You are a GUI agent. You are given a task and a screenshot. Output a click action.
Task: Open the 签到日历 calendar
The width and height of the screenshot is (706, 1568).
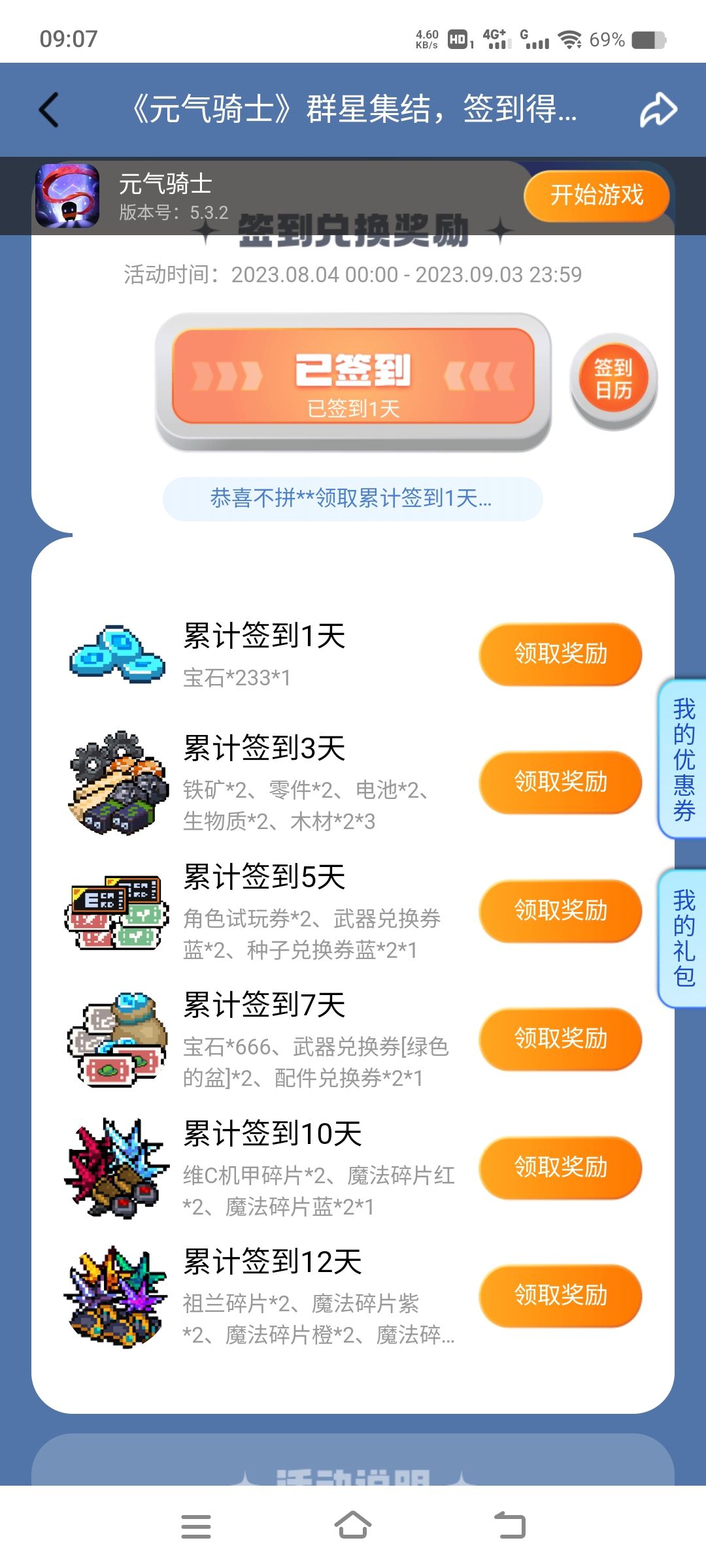pos(613,380)
